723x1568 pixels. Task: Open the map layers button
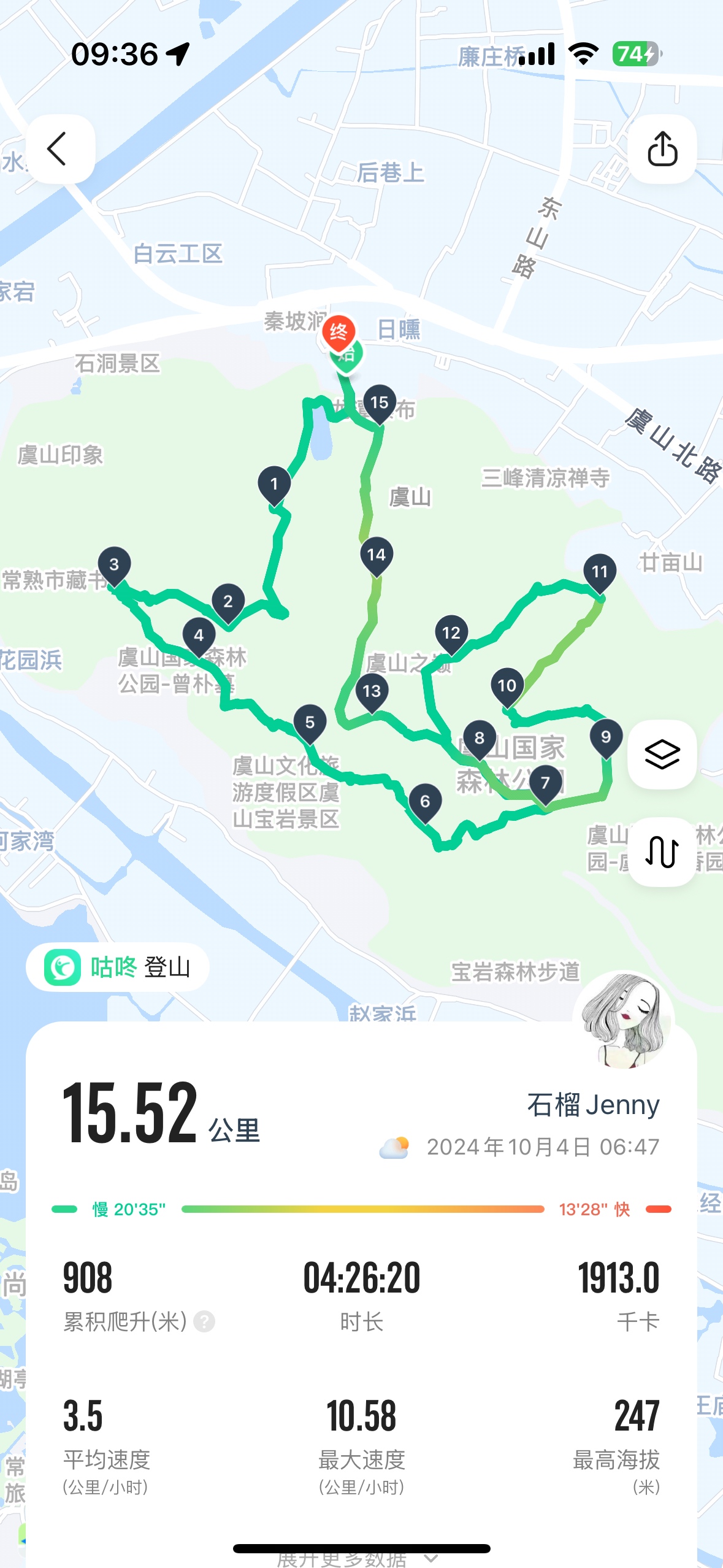(662, 754)
